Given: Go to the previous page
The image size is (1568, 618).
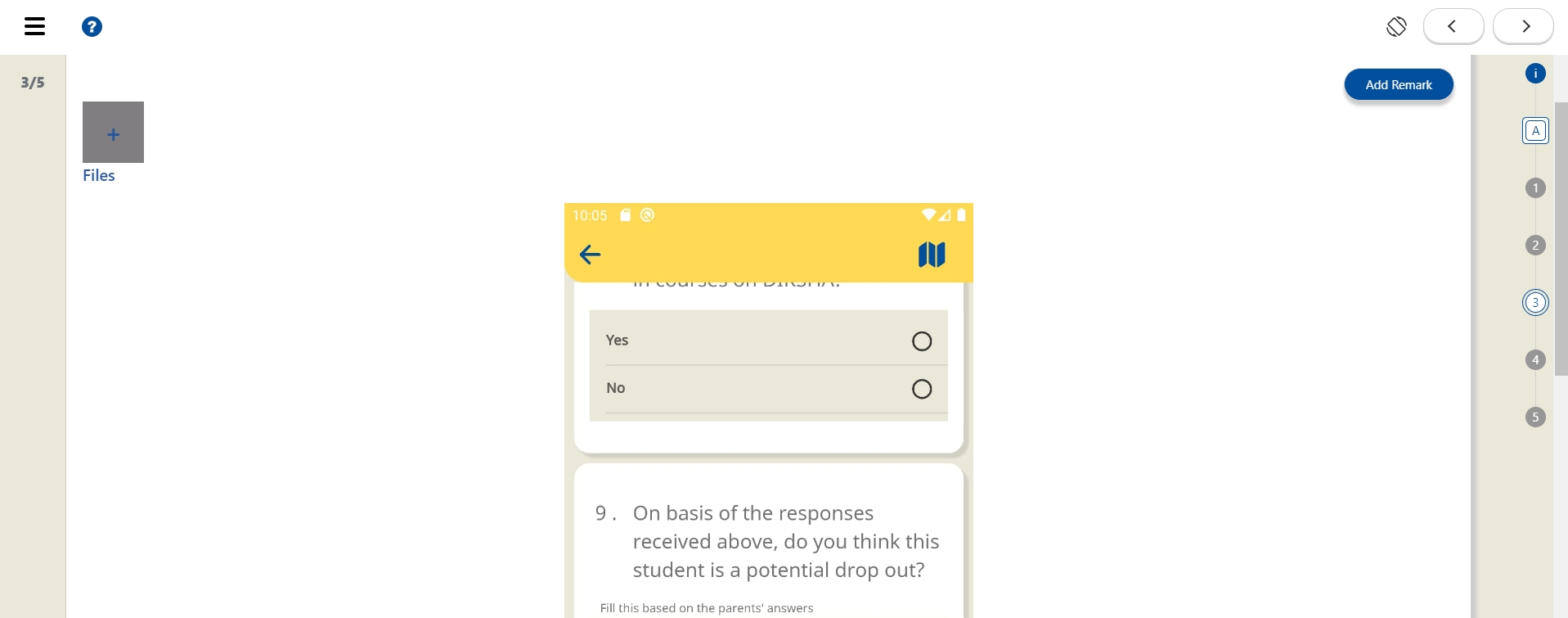Looking at the screenshot, I should [1453, 26].
